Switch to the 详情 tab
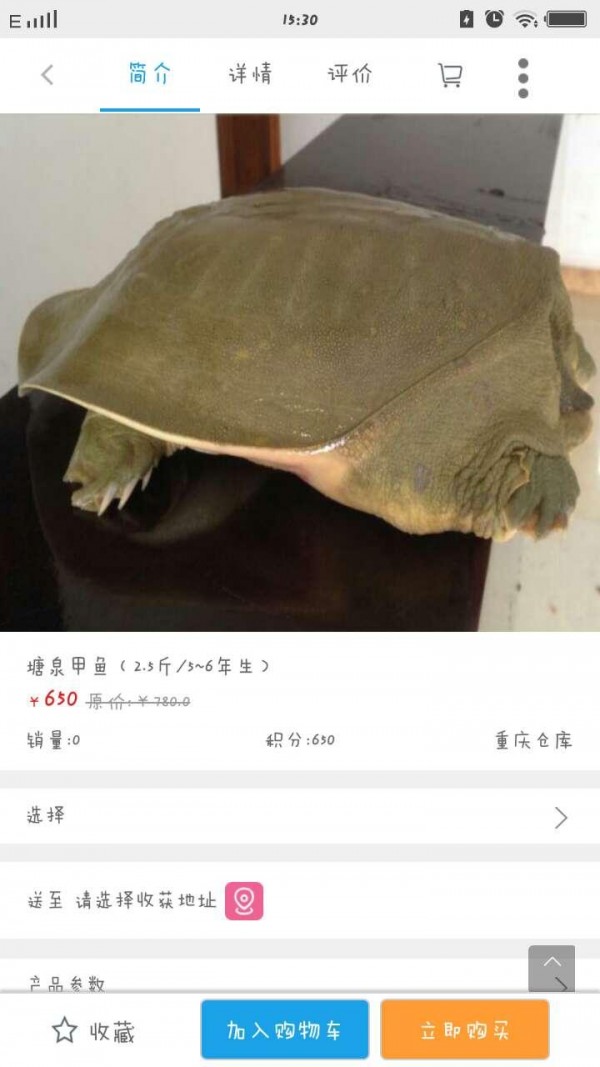Viewport: 600px width, 1067px height. [250, 74]
